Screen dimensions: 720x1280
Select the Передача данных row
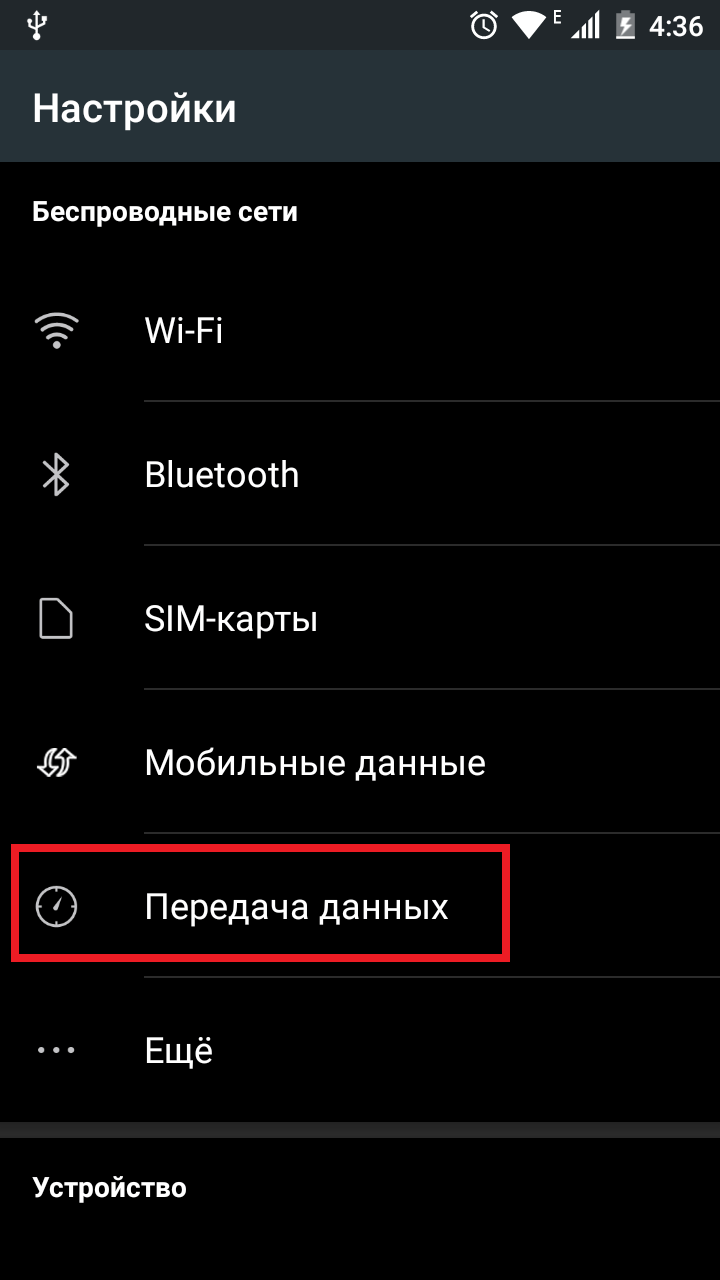(296, 907)
